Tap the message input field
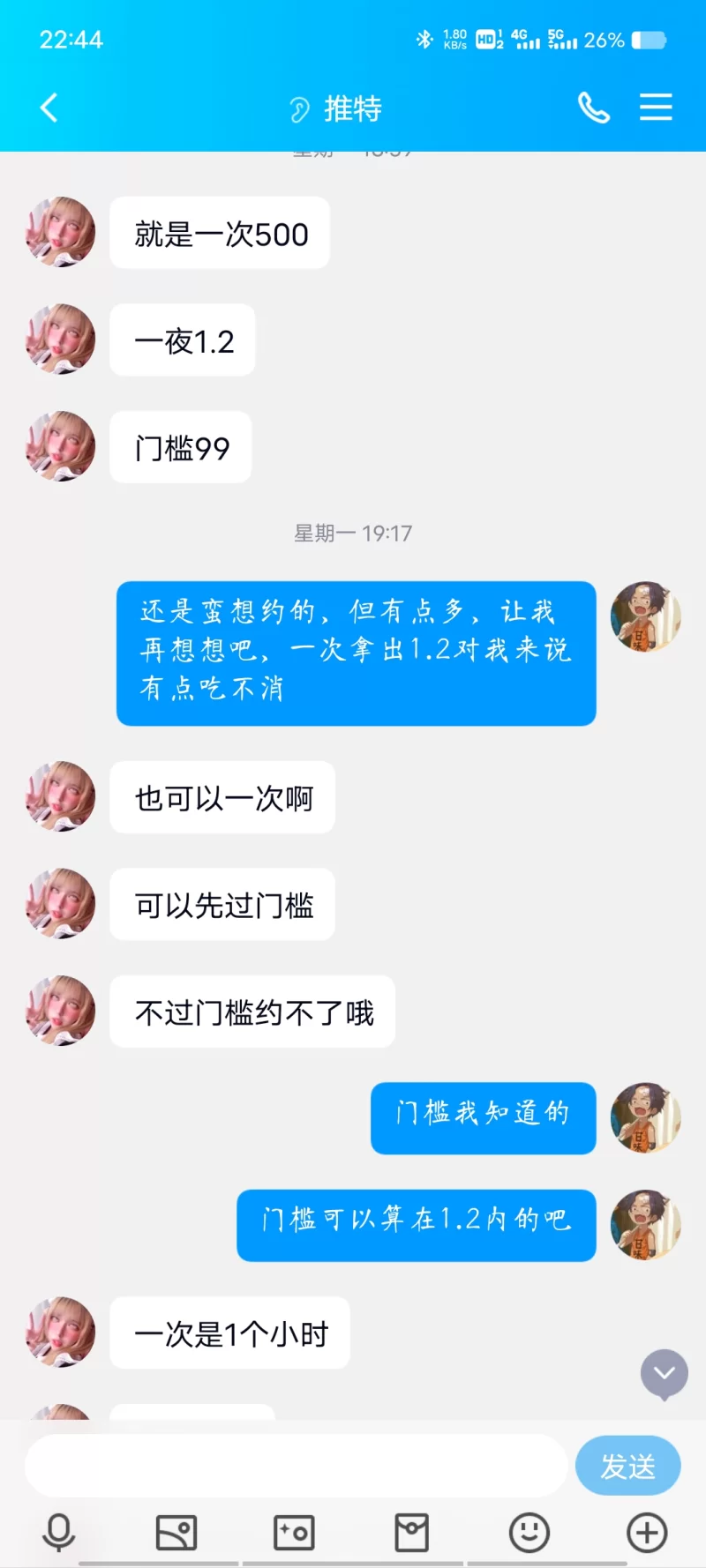706x1568 pixels. (x=296, y=1466)
